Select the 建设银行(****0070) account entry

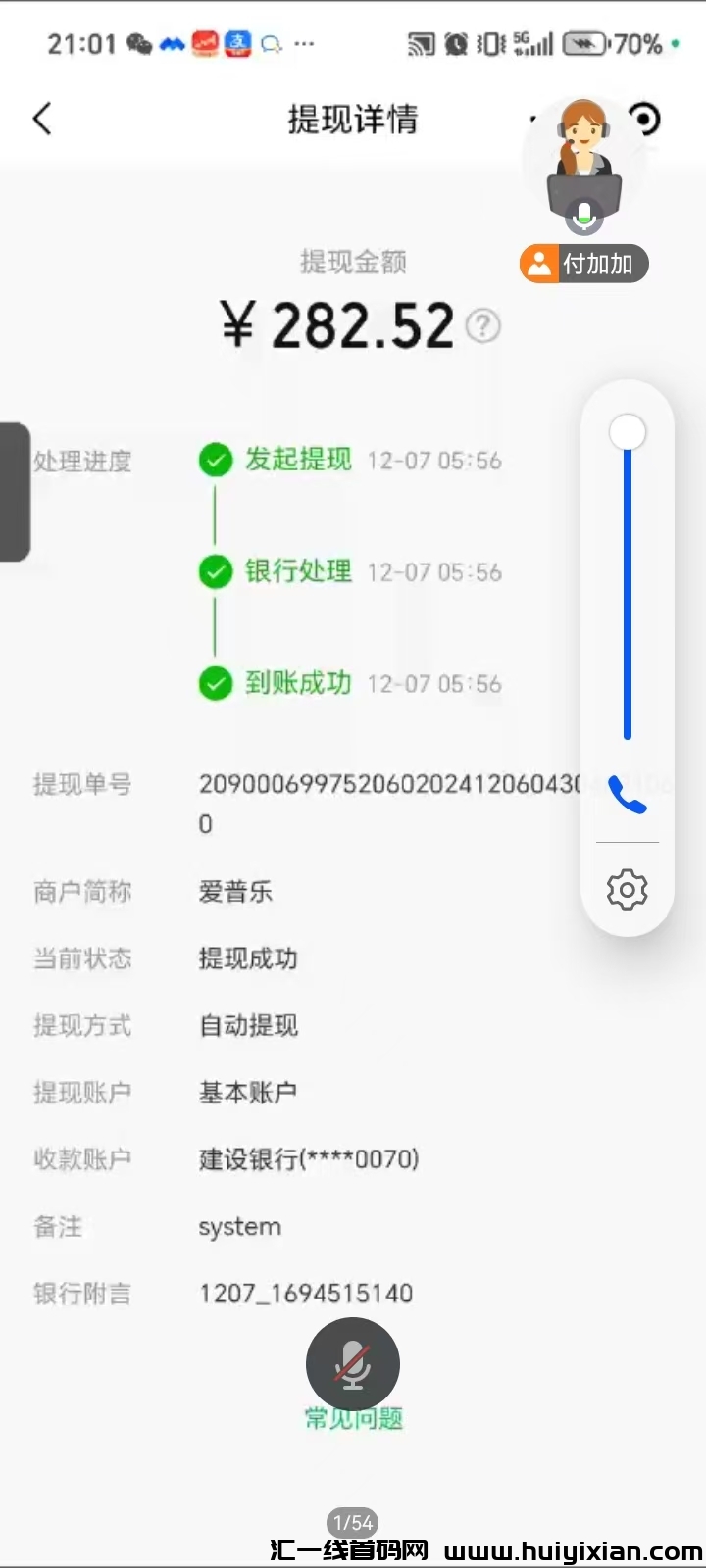[308, 1159]
